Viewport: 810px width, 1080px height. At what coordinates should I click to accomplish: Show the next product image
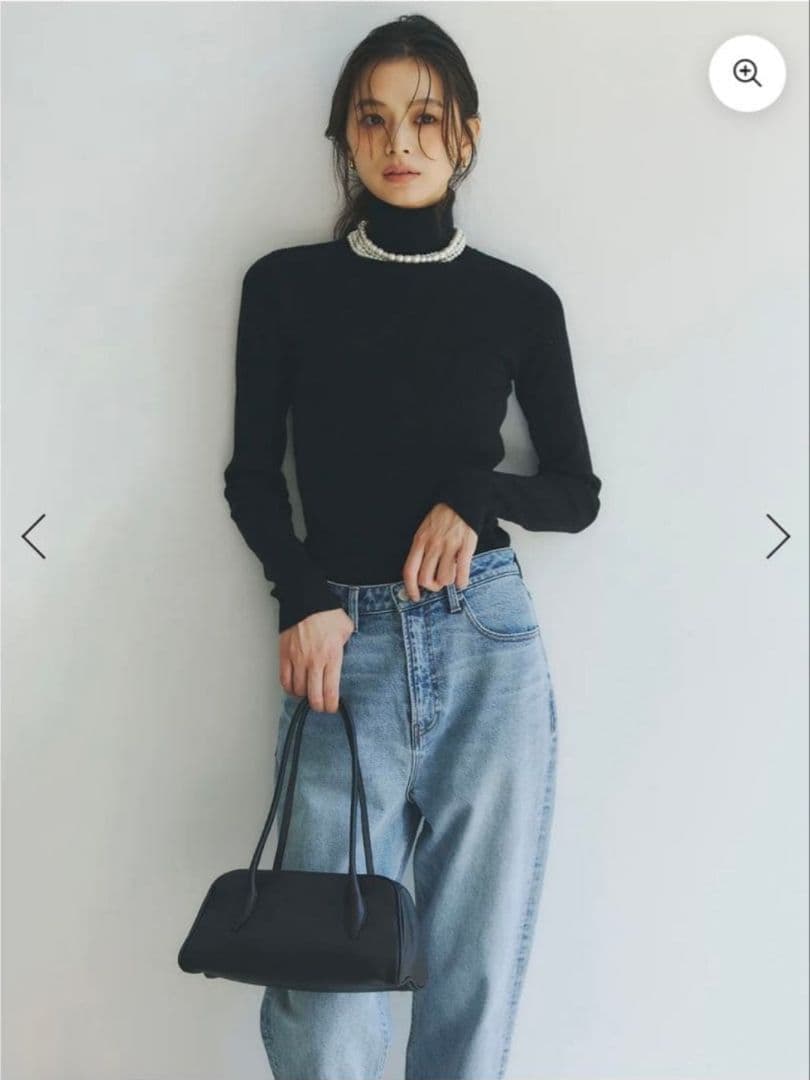[x=778, y=536]
